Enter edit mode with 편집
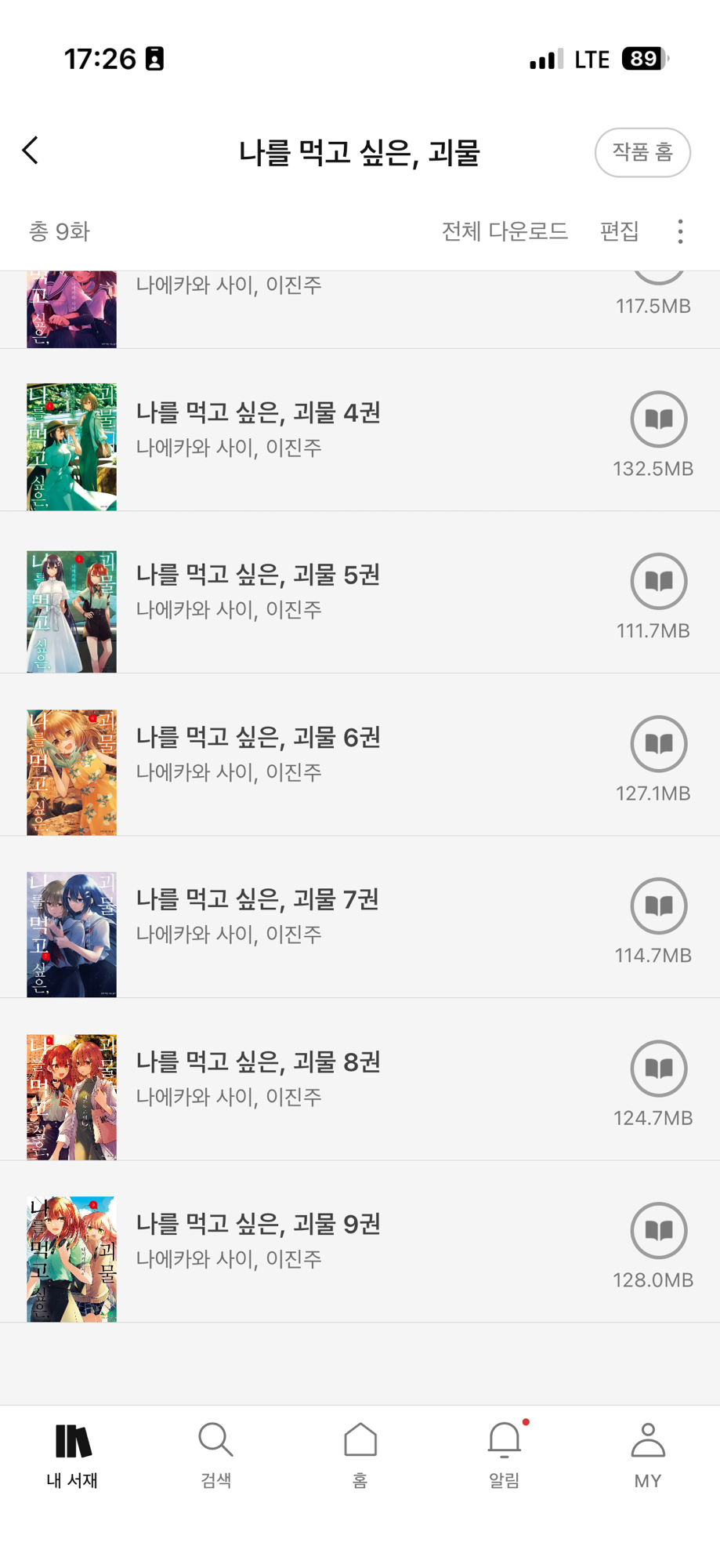The width and height of the screenshot is (720, 1568). pyautogui.click(x=619, y=231)
